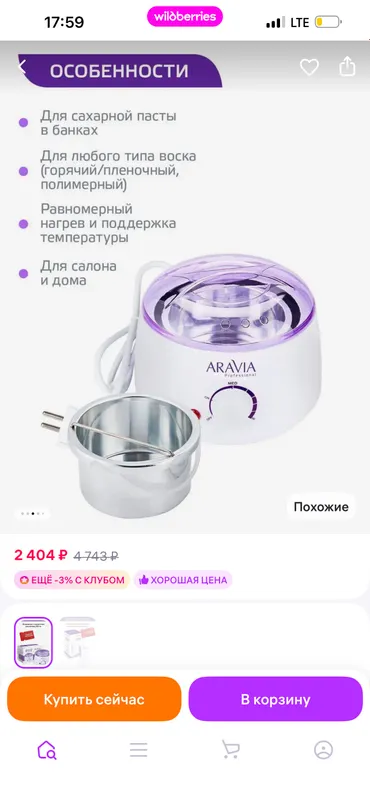
Task: Open the catalog menu tab
Action: (138, 750)
